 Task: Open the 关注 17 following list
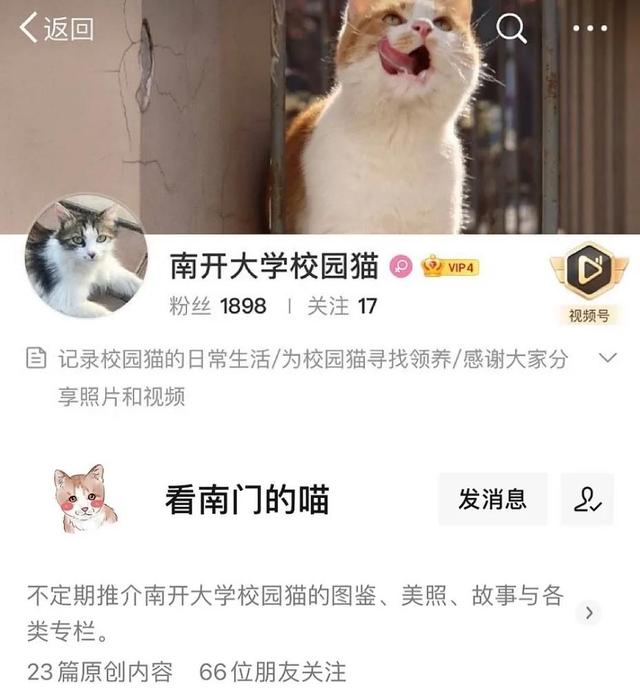point(342,306)
